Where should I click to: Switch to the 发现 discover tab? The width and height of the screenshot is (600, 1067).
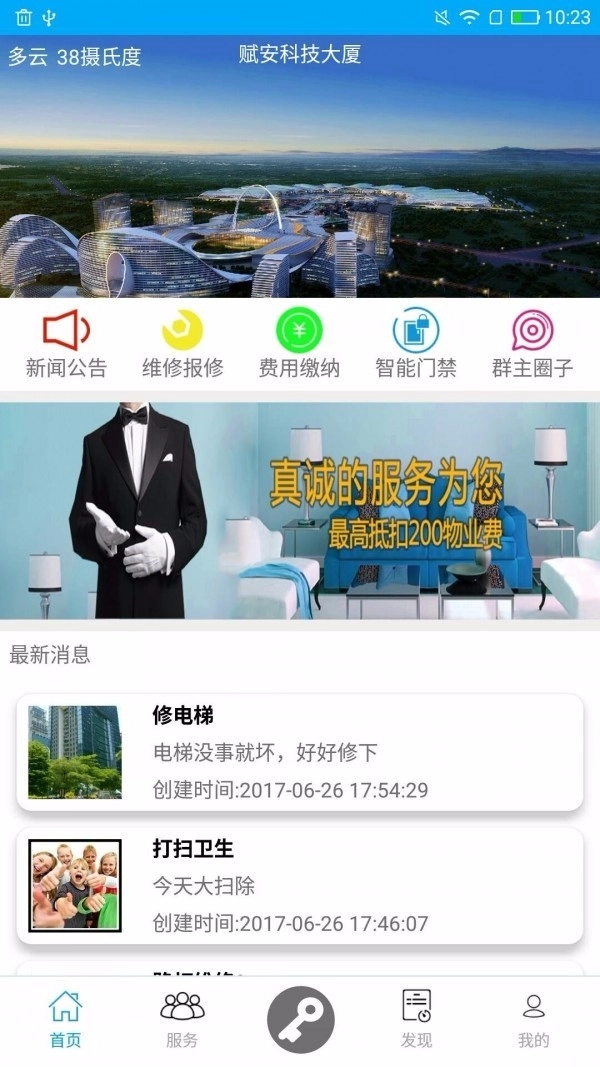[416, 1020]
